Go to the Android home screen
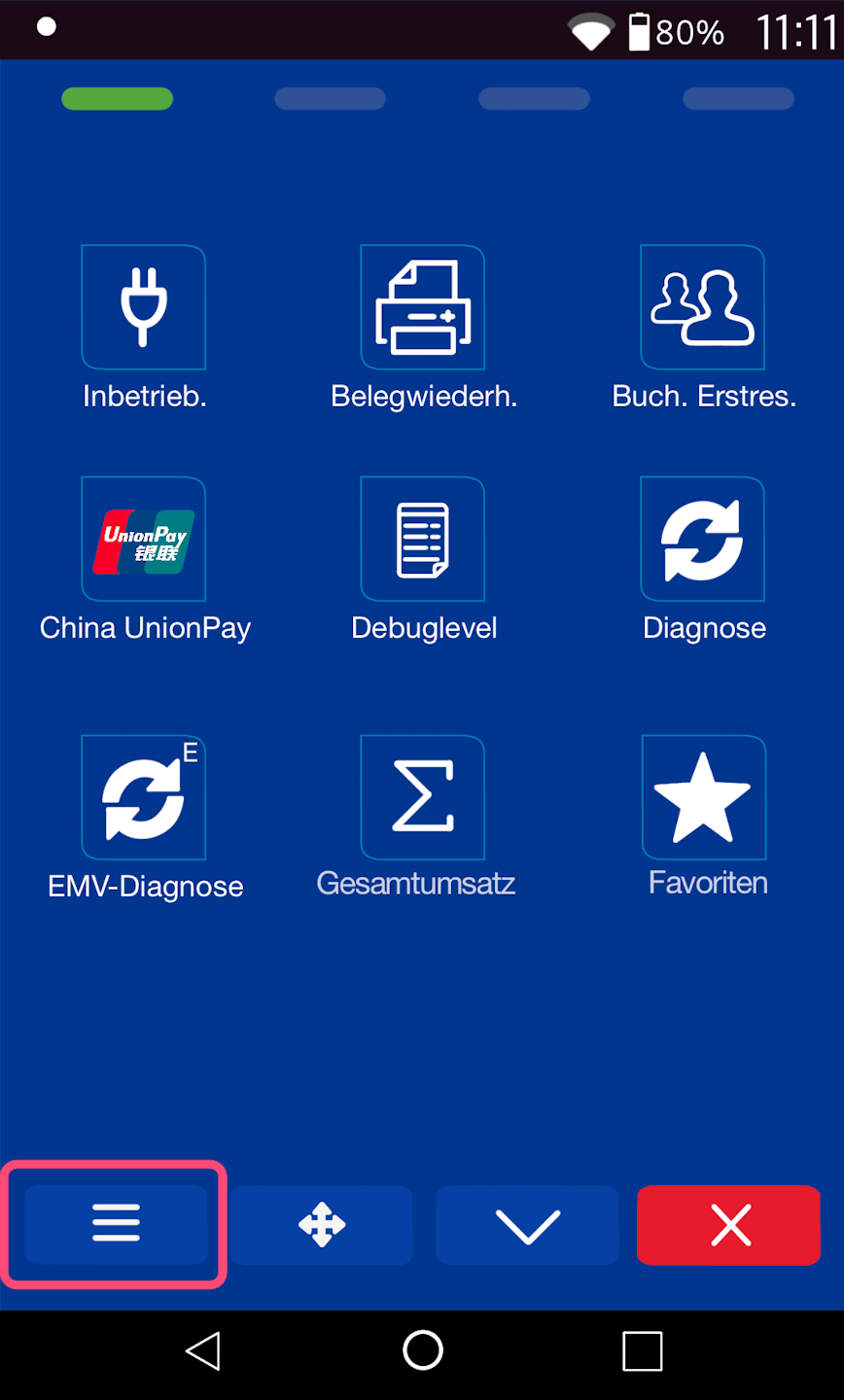Screen dimensions: 844x1400 [423, 1351]
